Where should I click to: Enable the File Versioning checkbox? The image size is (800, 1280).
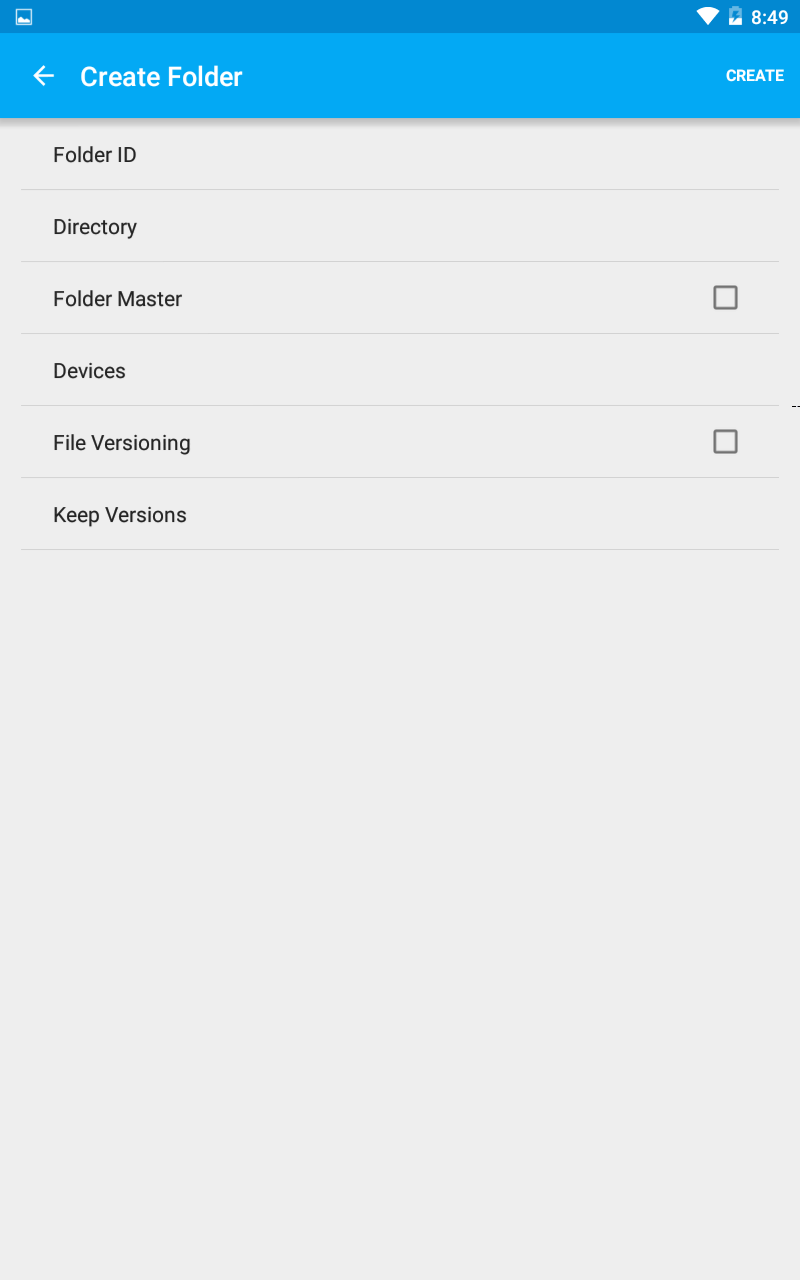click(725, 442)
